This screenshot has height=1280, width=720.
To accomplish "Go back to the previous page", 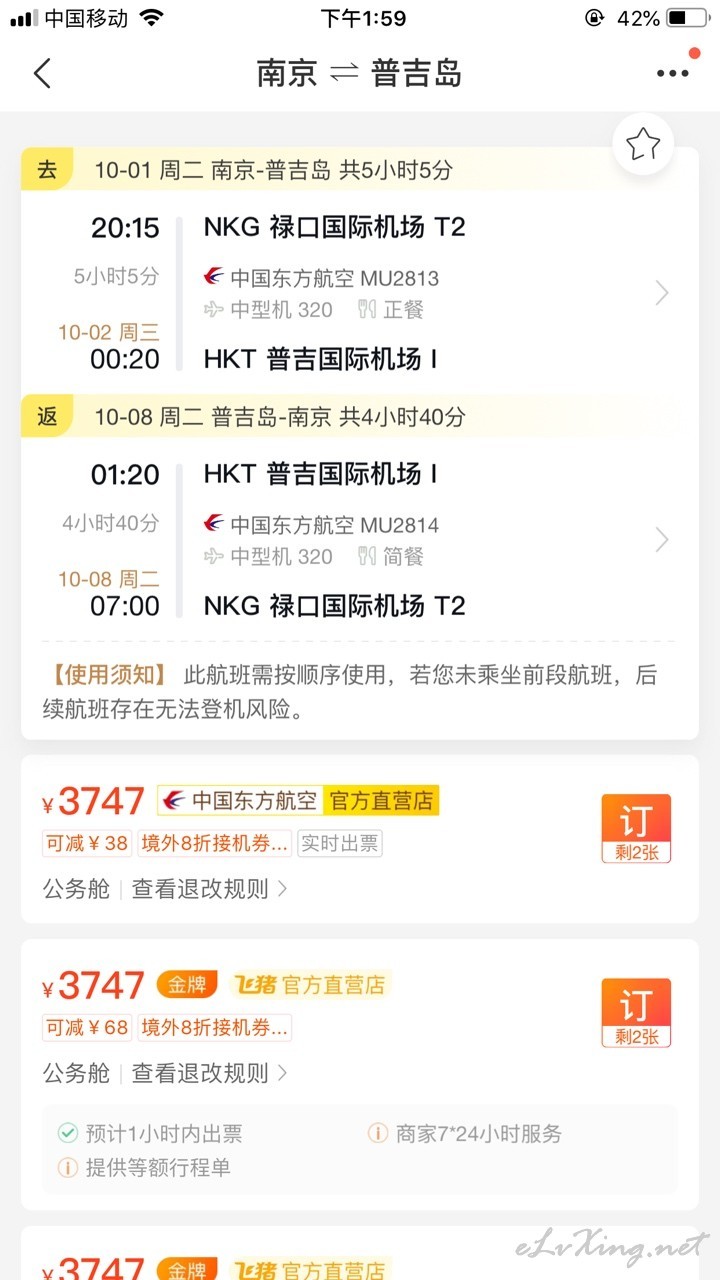I will tap(42, 73).
